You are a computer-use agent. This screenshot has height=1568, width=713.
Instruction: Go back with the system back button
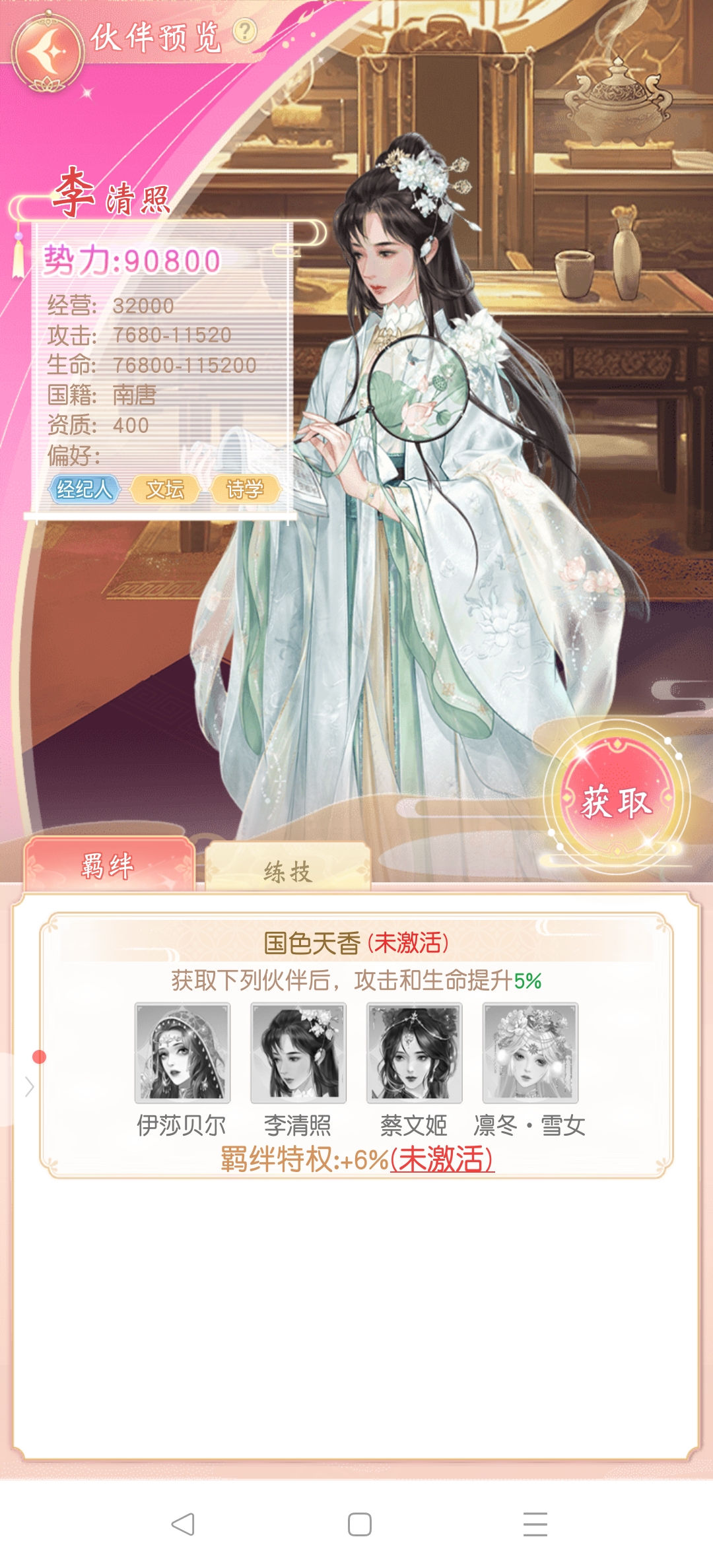tap(182, 1524)
